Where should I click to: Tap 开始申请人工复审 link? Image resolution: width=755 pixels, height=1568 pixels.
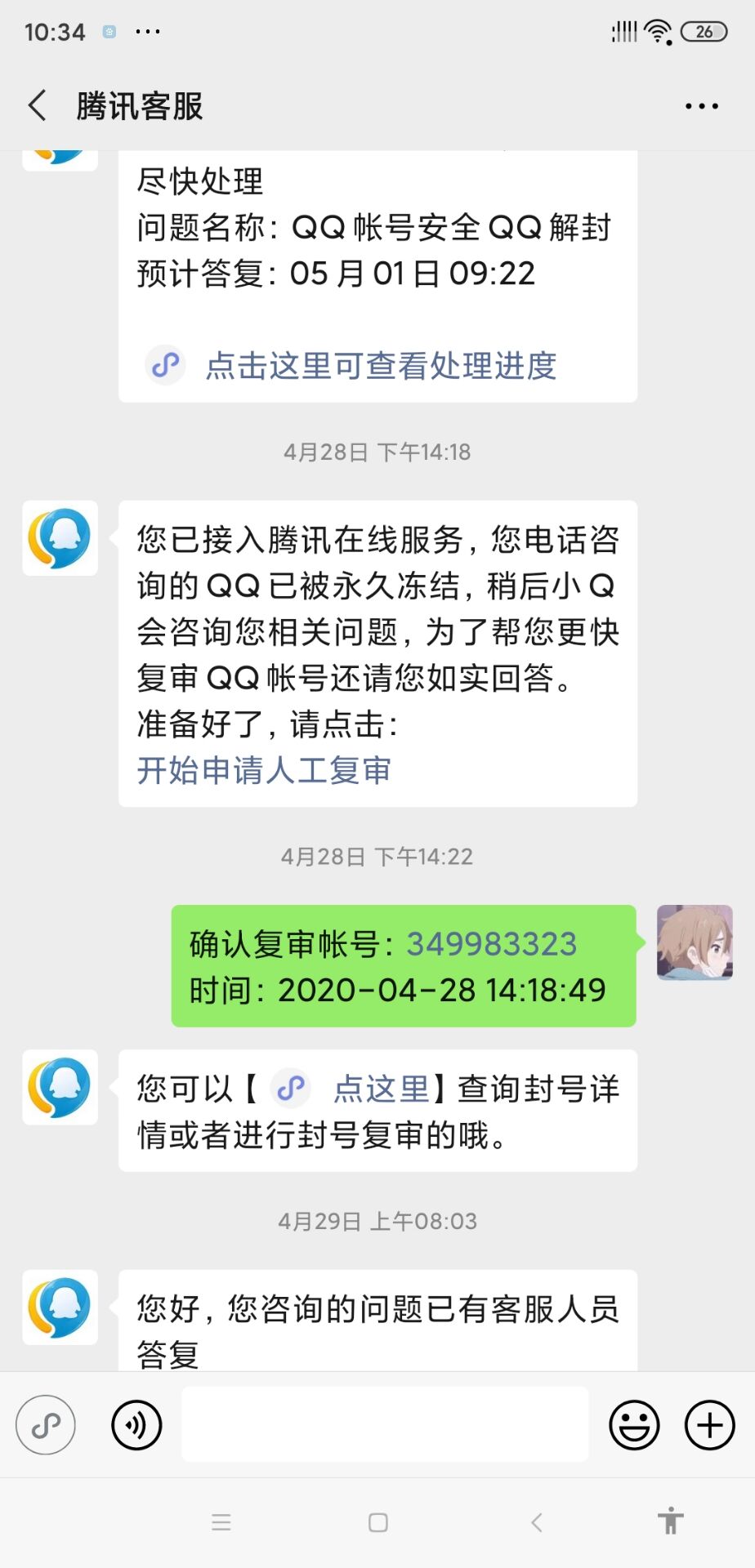(264, 770)
